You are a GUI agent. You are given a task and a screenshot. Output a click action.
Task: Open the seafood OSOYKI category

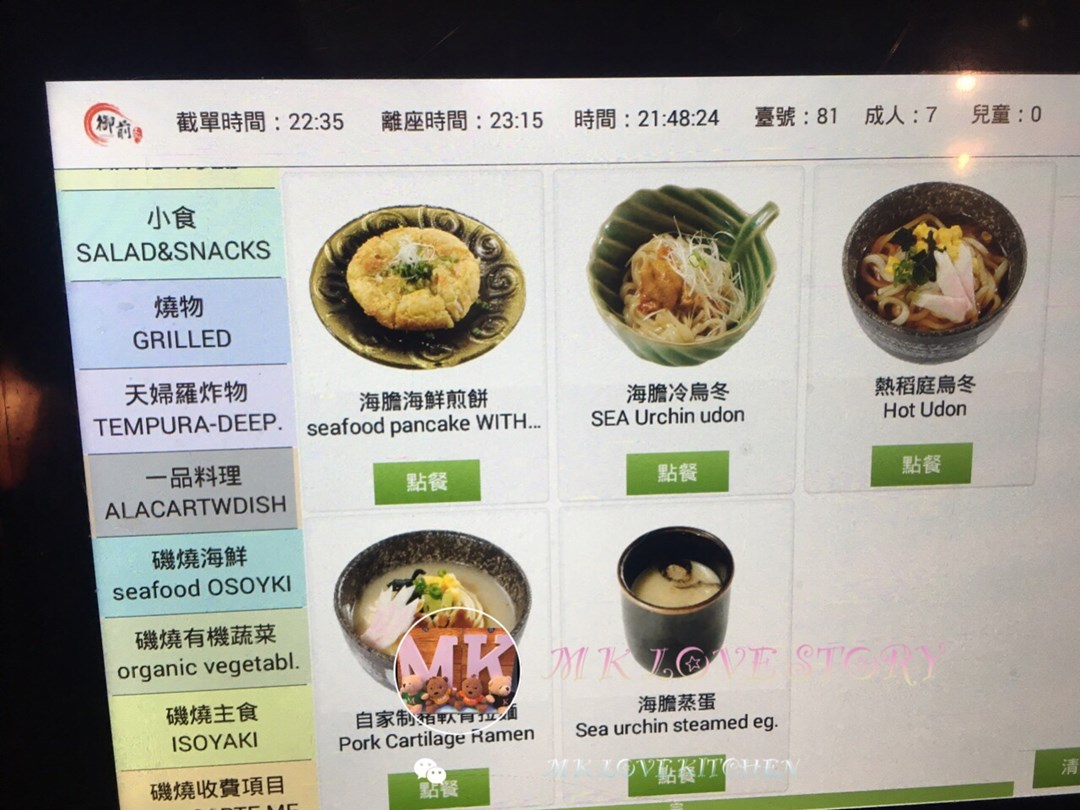[200, 574]
